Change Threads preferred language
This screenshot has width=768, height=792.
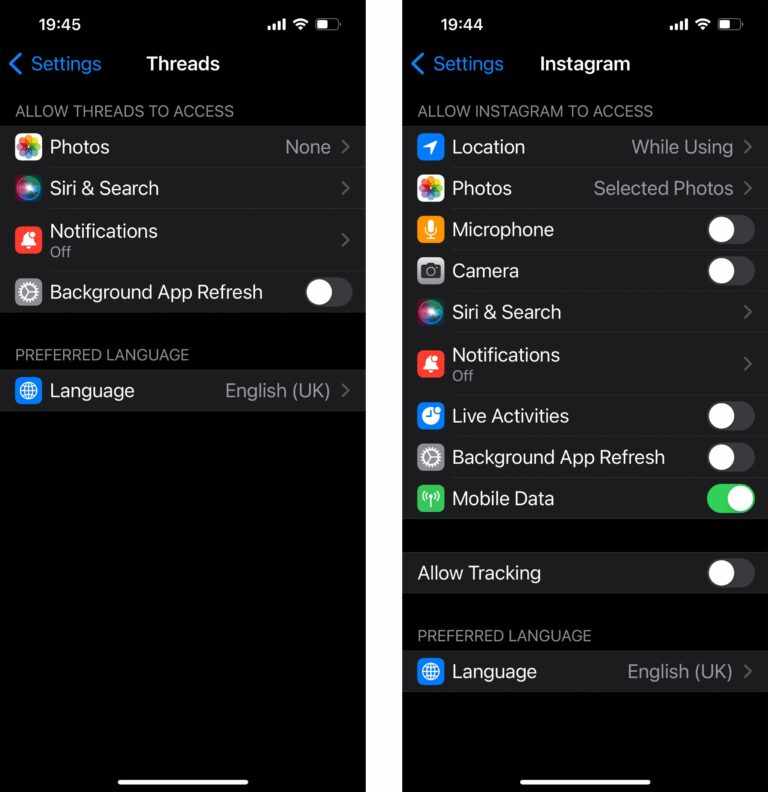click(182, 391)
